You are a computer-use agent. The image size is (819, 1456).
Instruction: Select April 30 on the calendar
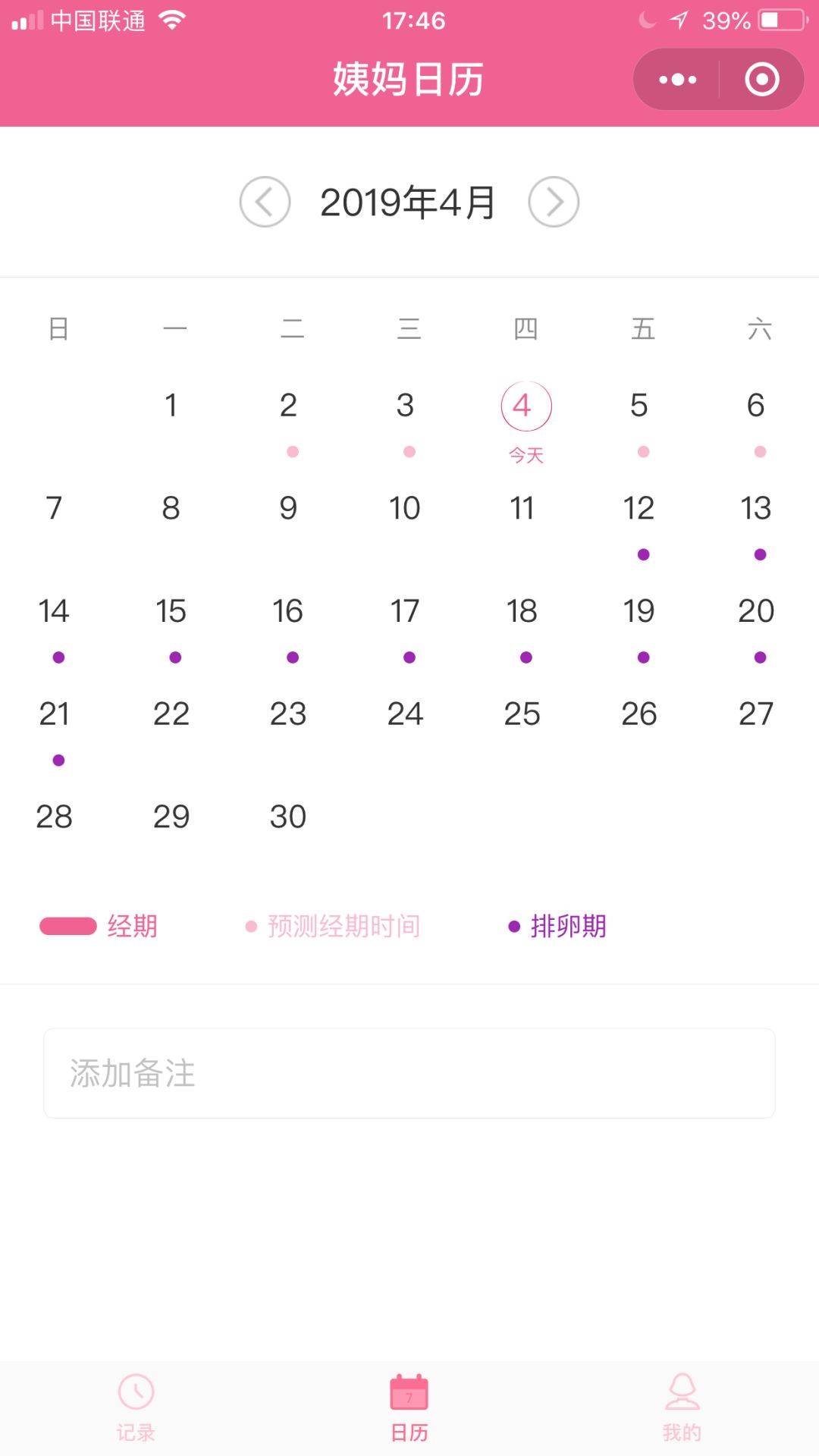click(288, 817)
